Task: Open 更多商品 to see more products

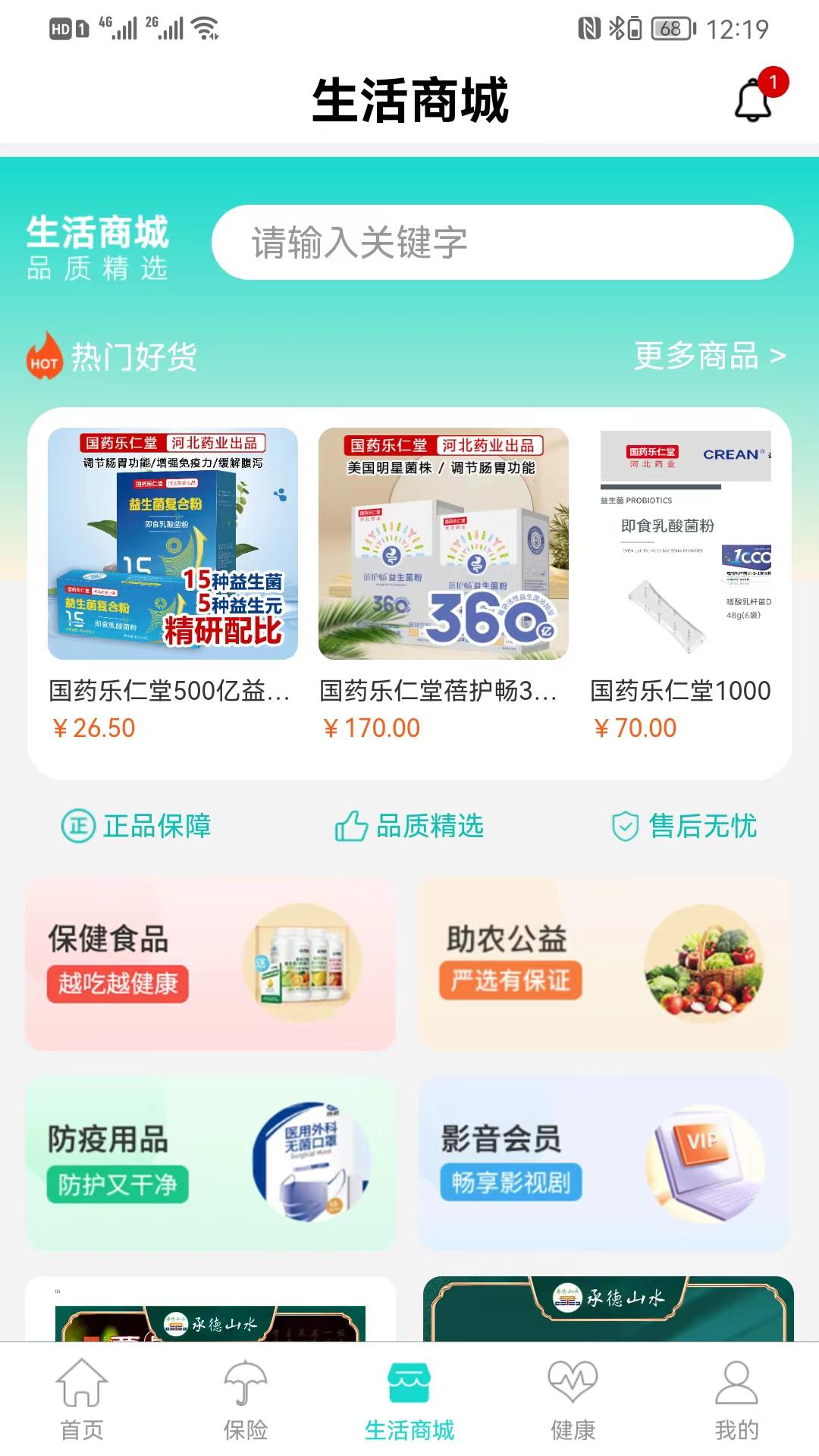Action: (x=709, y=356)
